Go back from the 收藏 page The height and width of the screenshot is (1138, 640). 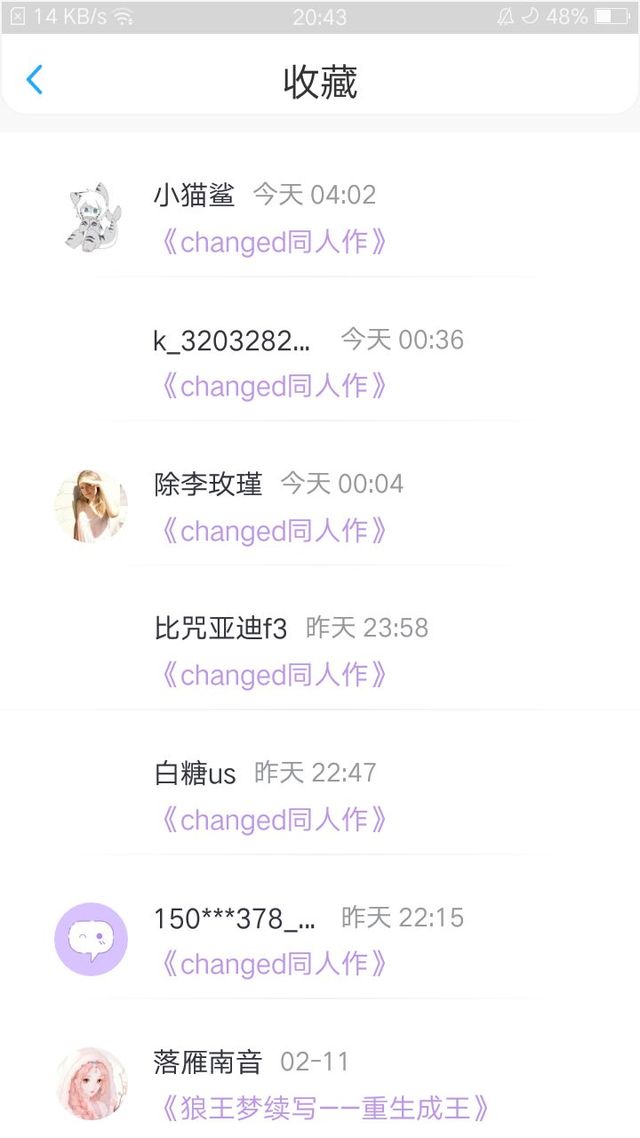click(35, 80)
